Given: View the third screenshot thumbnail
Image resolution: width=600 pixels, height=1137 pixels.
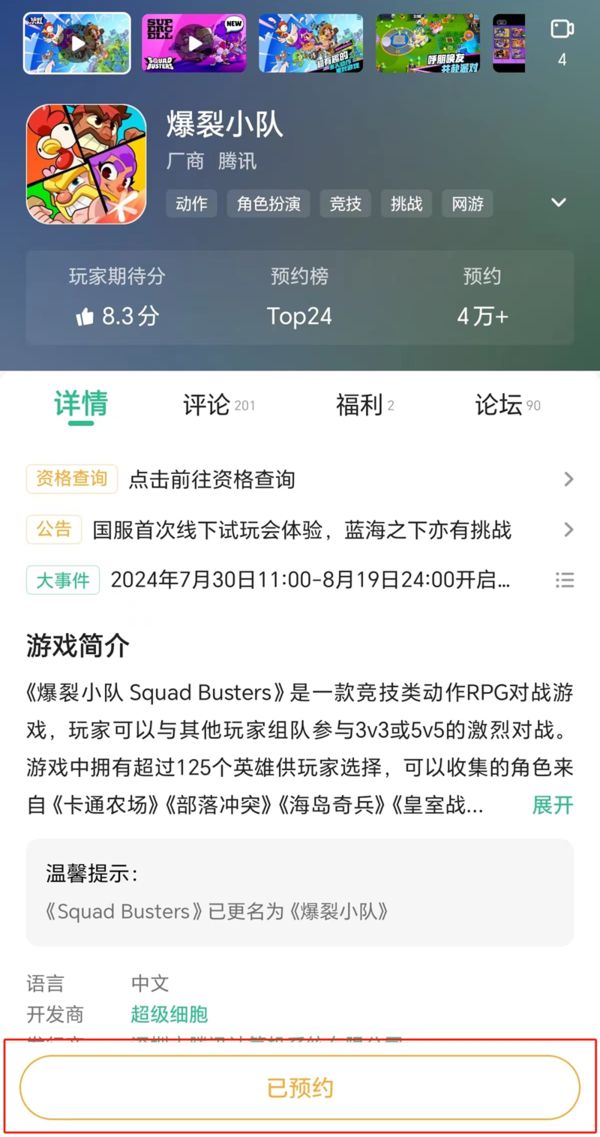Looking at the screenshot, I should coord(310,43).
